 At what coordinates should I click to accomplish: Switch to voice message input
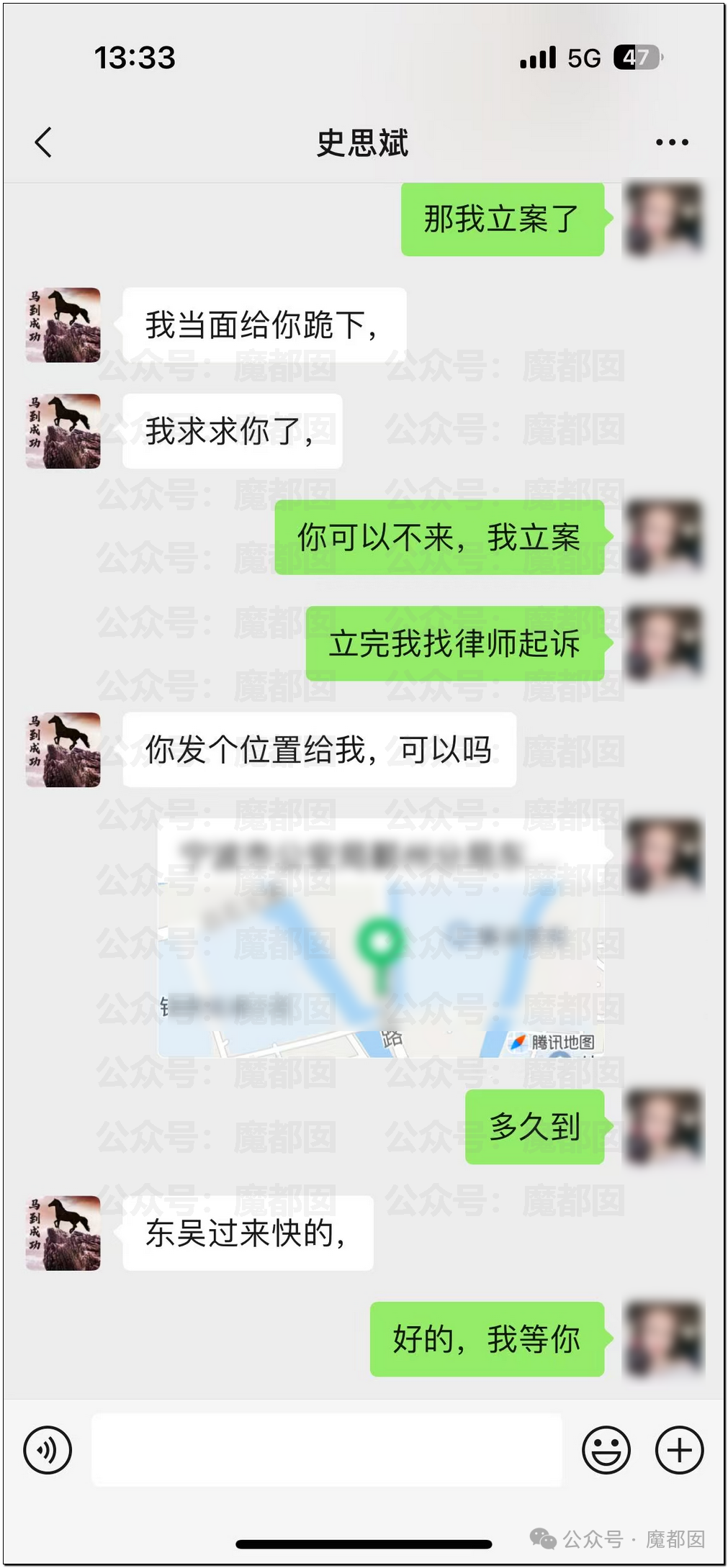[48, 1449]
